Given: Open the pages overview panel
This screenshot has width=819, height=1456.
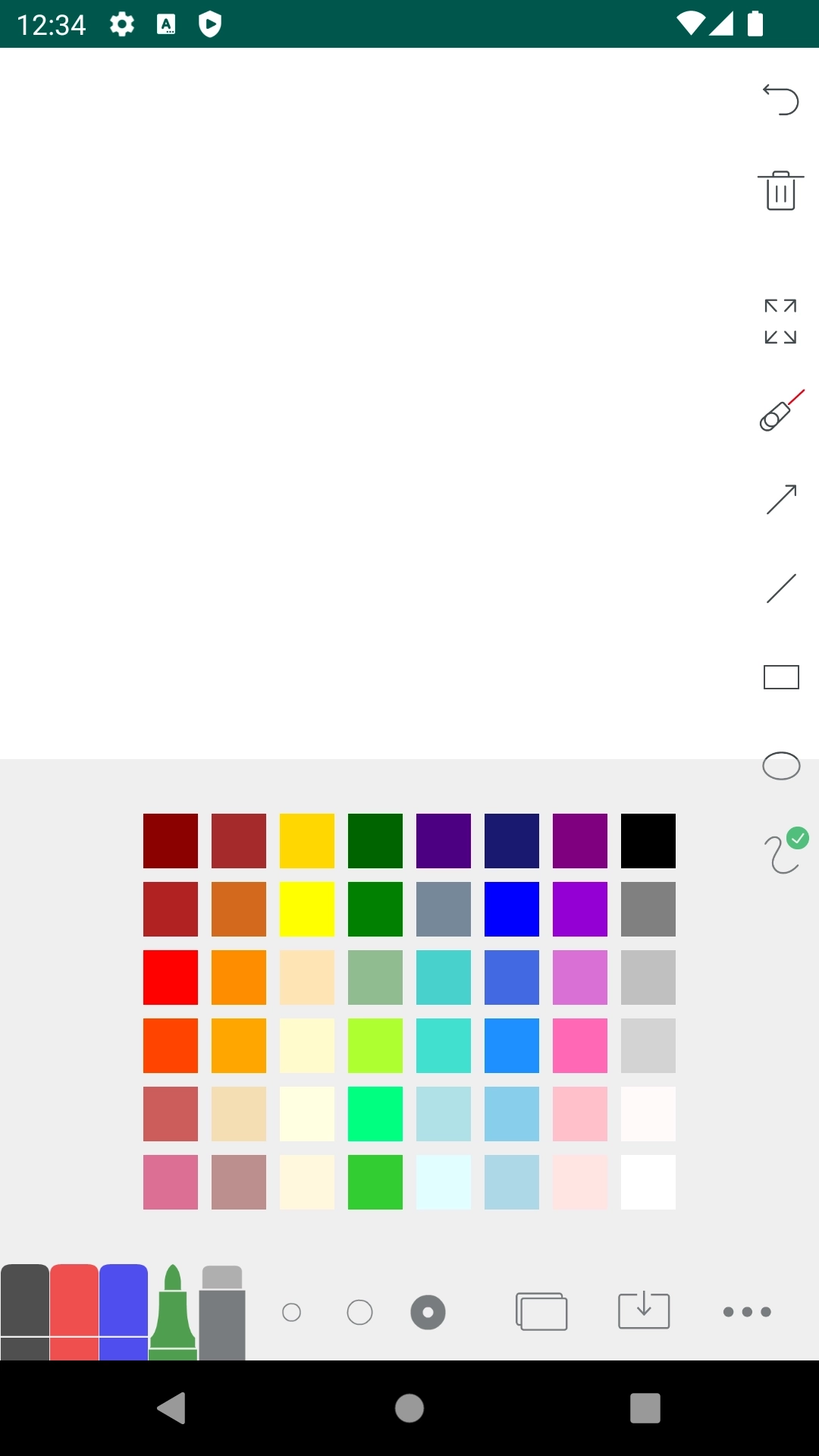Looking at the screenshot, I should pos(543,1309).
